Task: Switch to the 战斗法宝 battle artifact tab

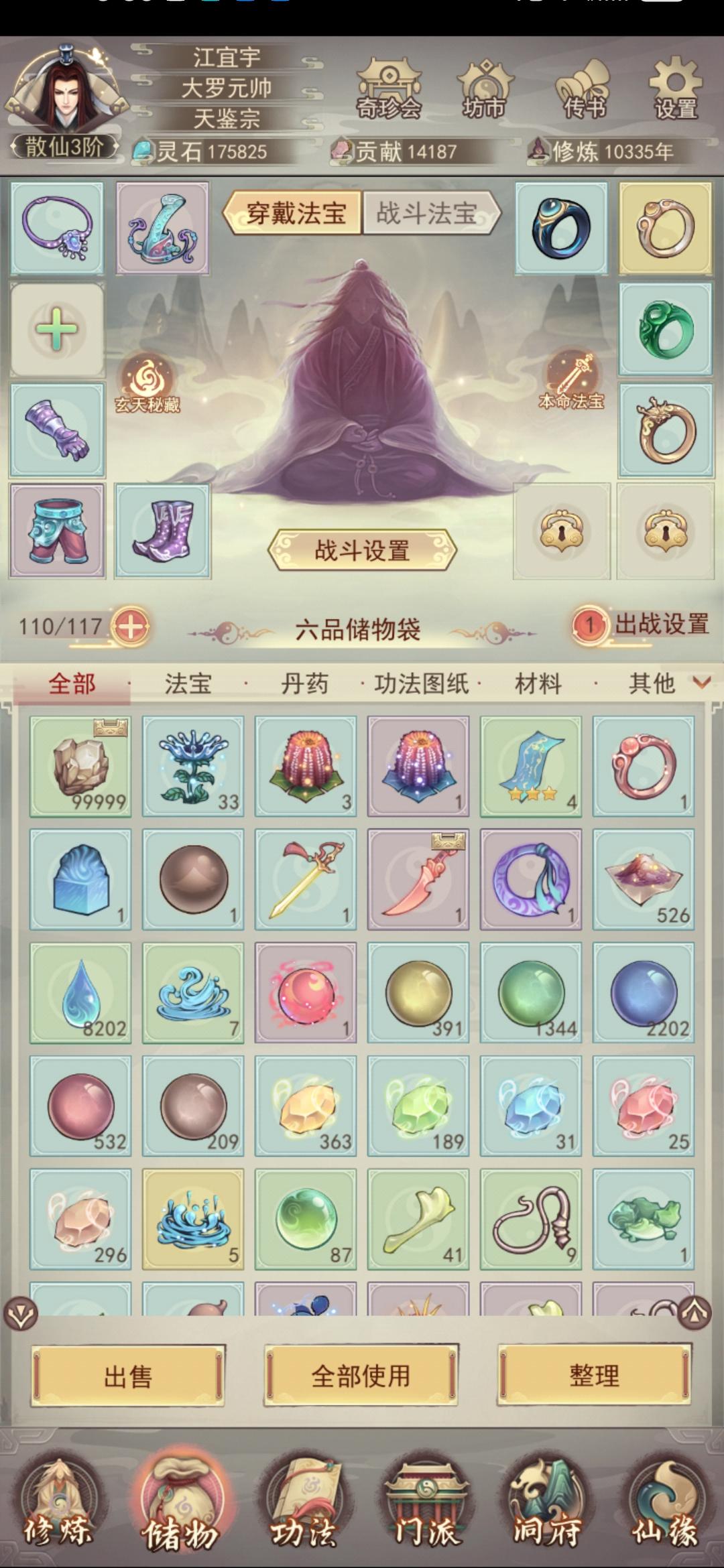Action: coord(428,214)
